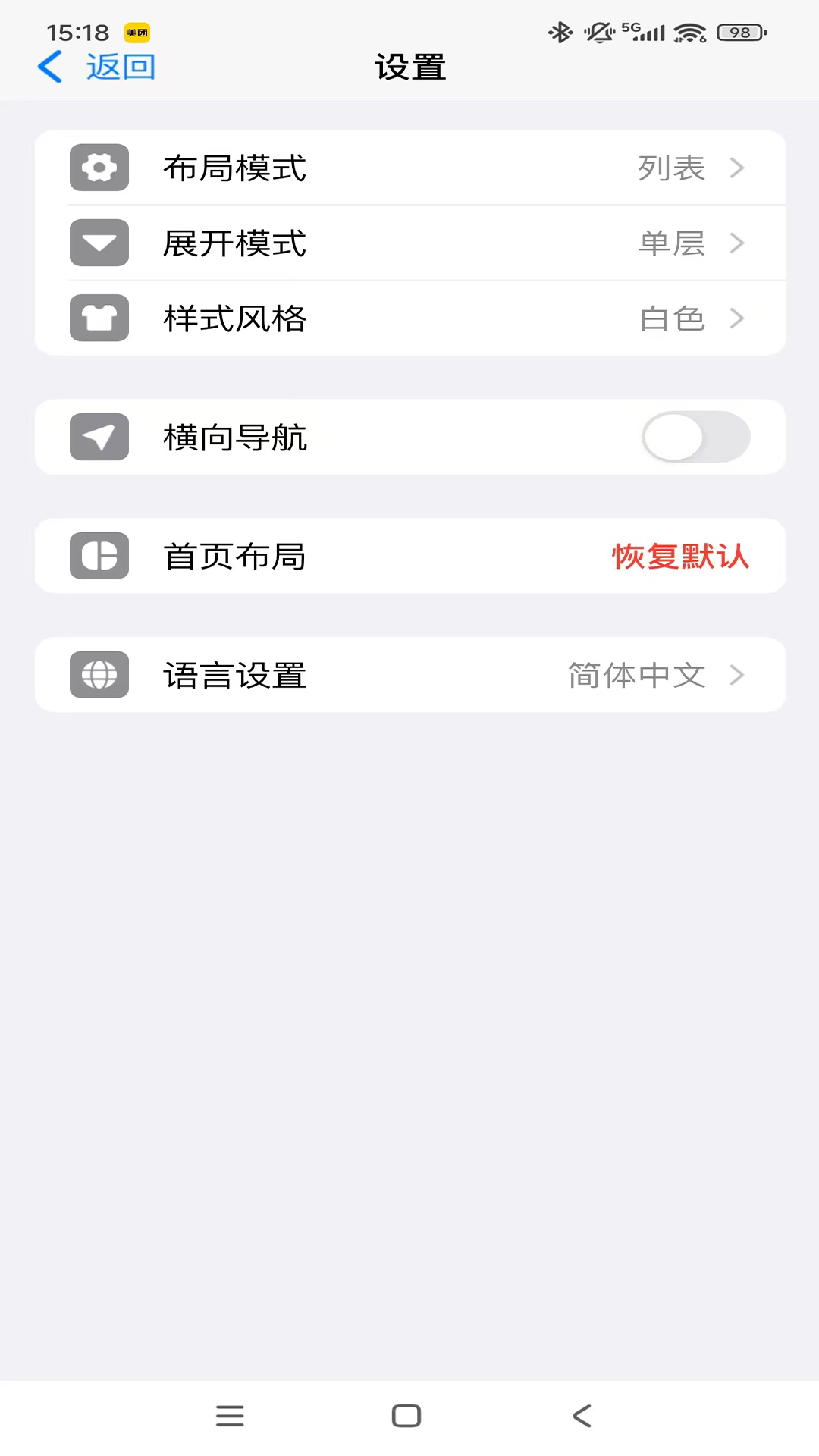Screen dimensions: 819x1456
Task: Click the layout grid icon beside 首页布局
Action: click(x=99, y=556)
